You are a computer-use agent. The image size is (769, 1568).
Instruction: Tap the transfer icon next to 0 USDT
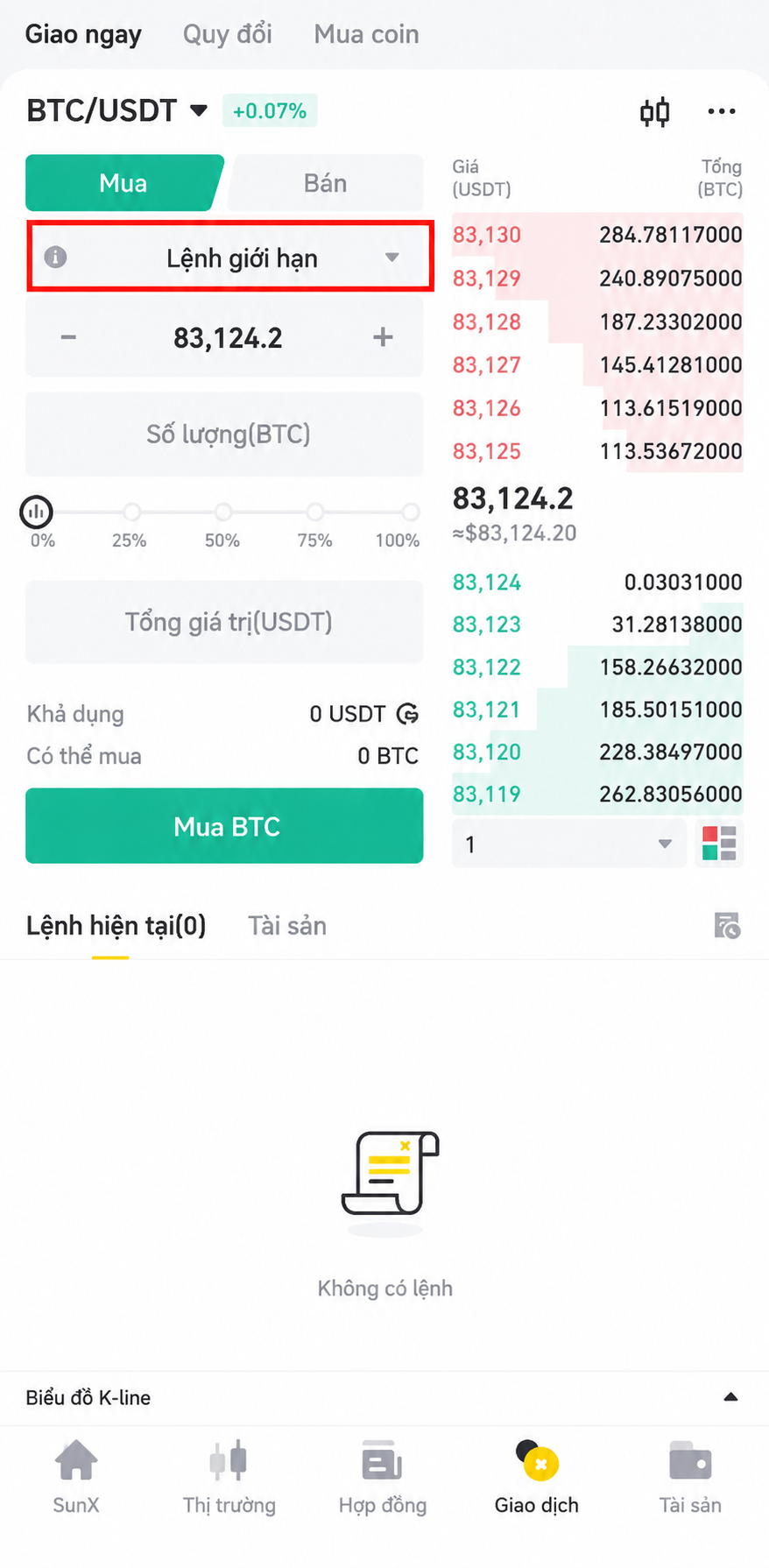click(407, 714)
